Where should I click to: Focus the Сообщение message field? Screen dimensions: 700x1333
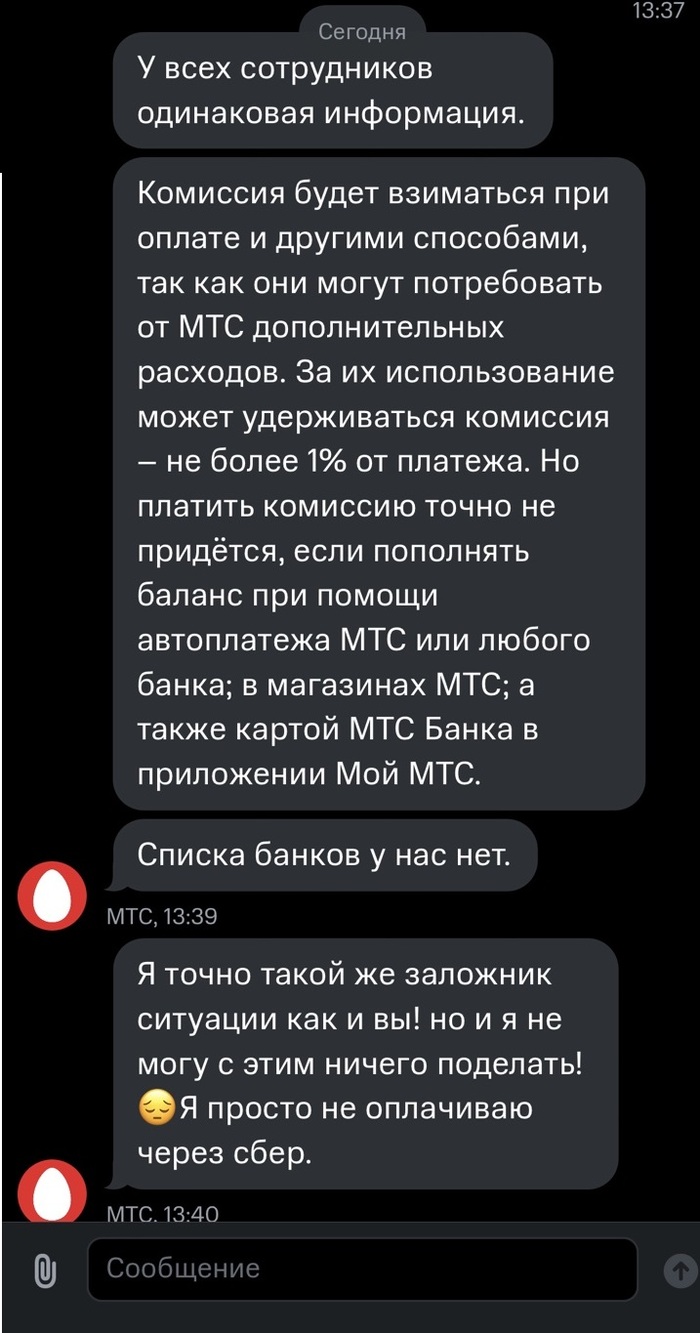click(362, 1269)
